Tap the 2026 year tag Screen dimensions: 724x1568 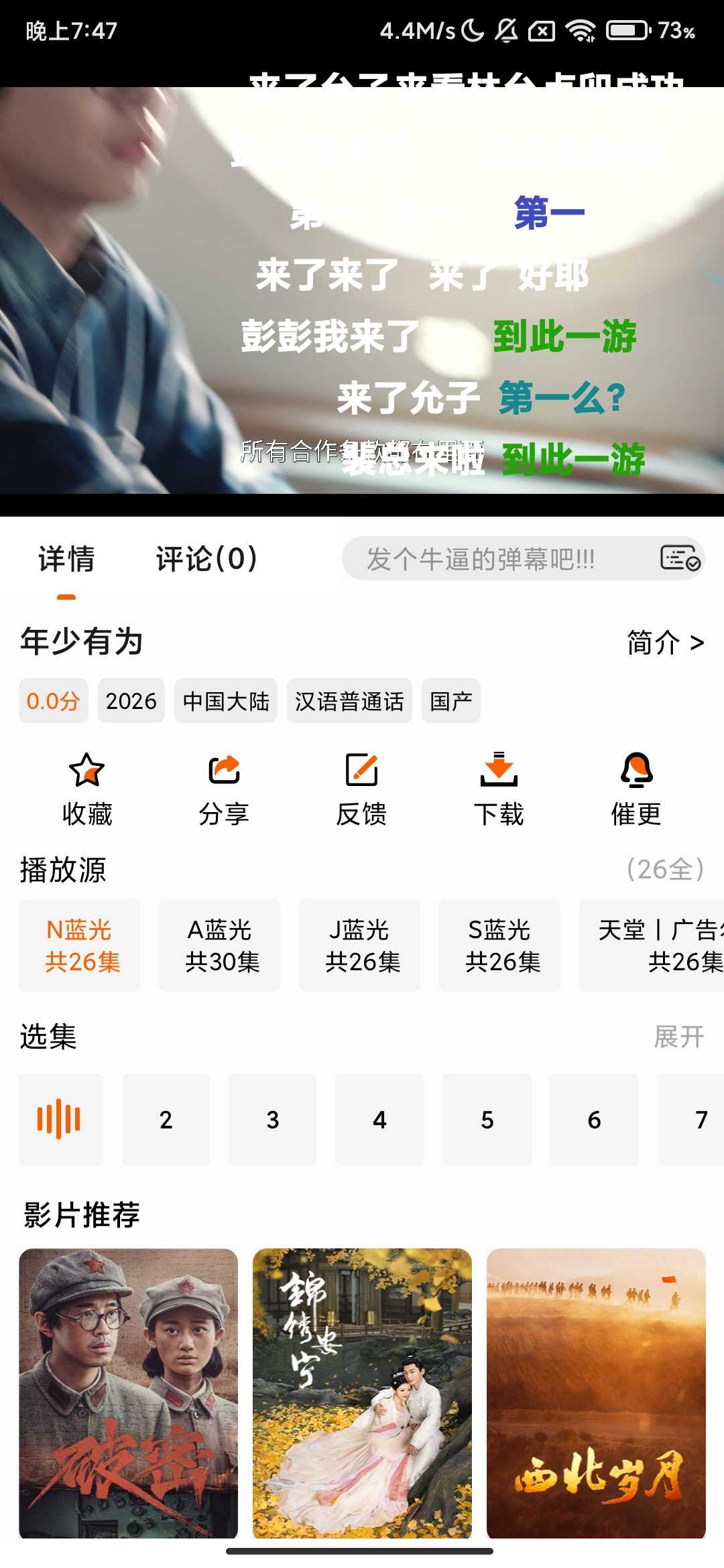click(x=131, y=701)
